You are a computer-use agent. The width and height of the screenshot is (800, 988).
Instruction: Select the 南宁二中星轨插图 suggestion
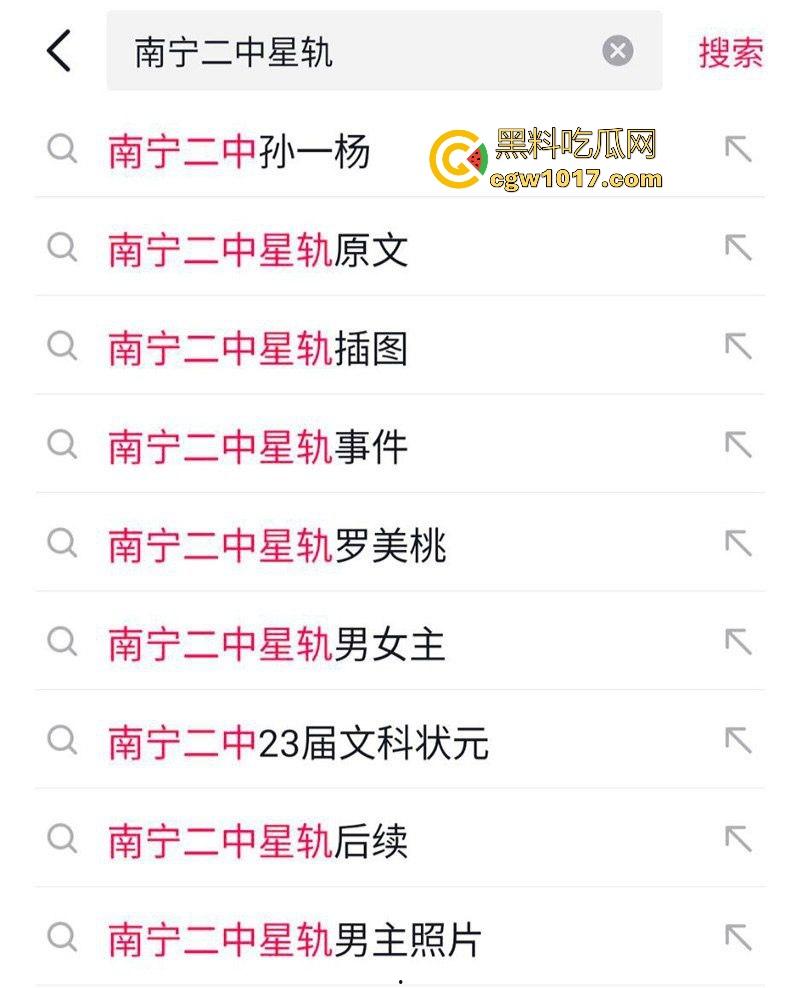[257, 348]
